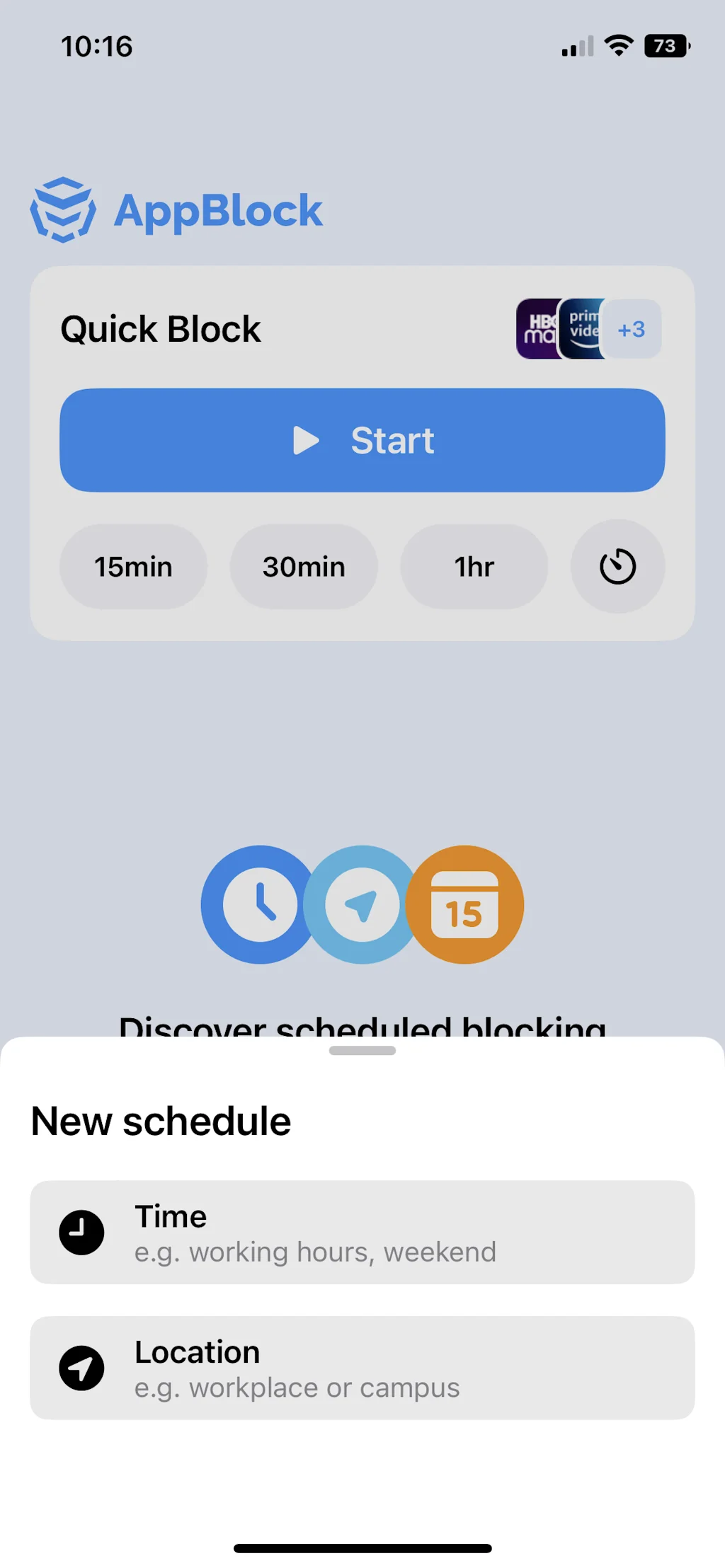The width and height of the screenshot is (725, 1568).
Task: Click the navigation arrow icon beside Location
Action: click(82, 1368)
